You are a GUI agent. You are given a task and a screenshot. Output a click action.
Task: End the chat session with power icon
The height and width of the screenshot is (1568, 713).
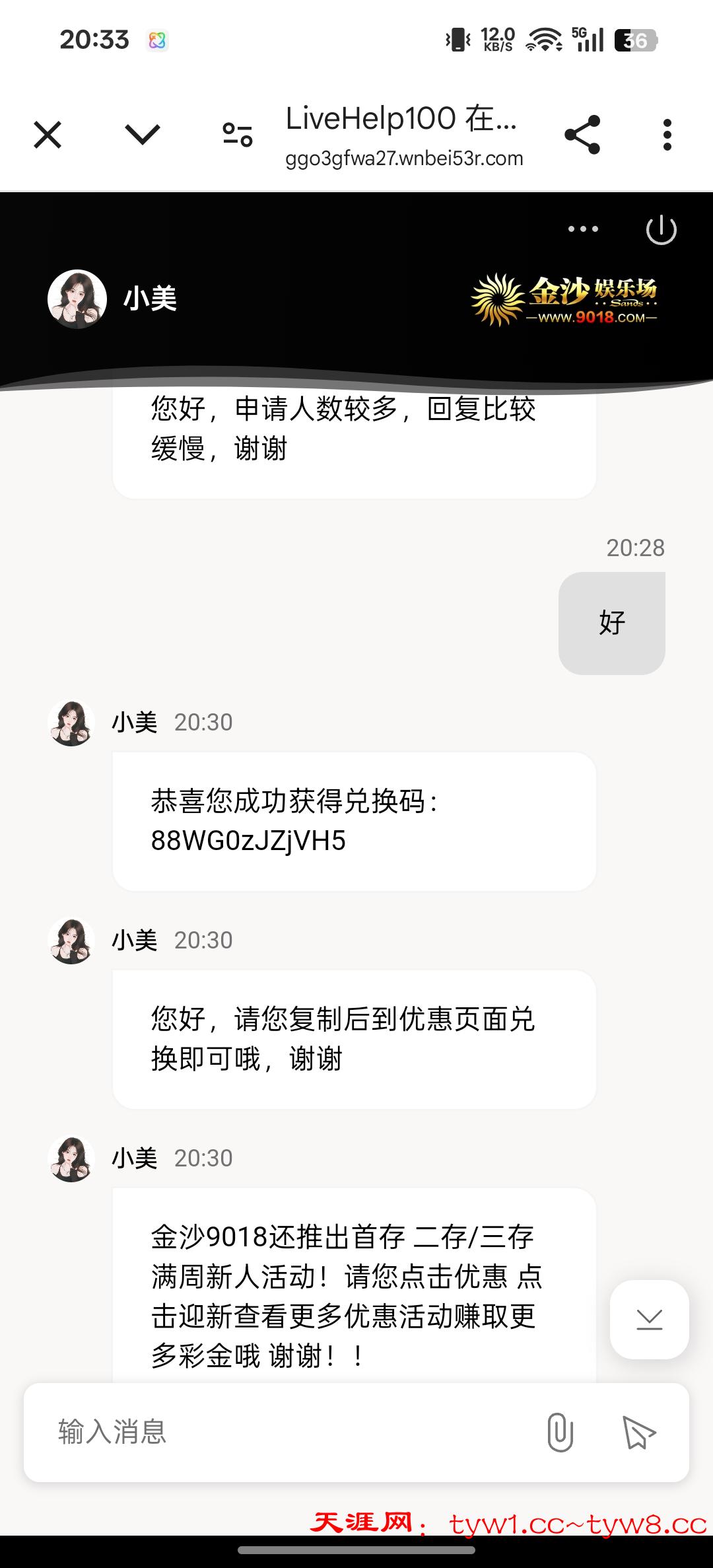(661, 230)
